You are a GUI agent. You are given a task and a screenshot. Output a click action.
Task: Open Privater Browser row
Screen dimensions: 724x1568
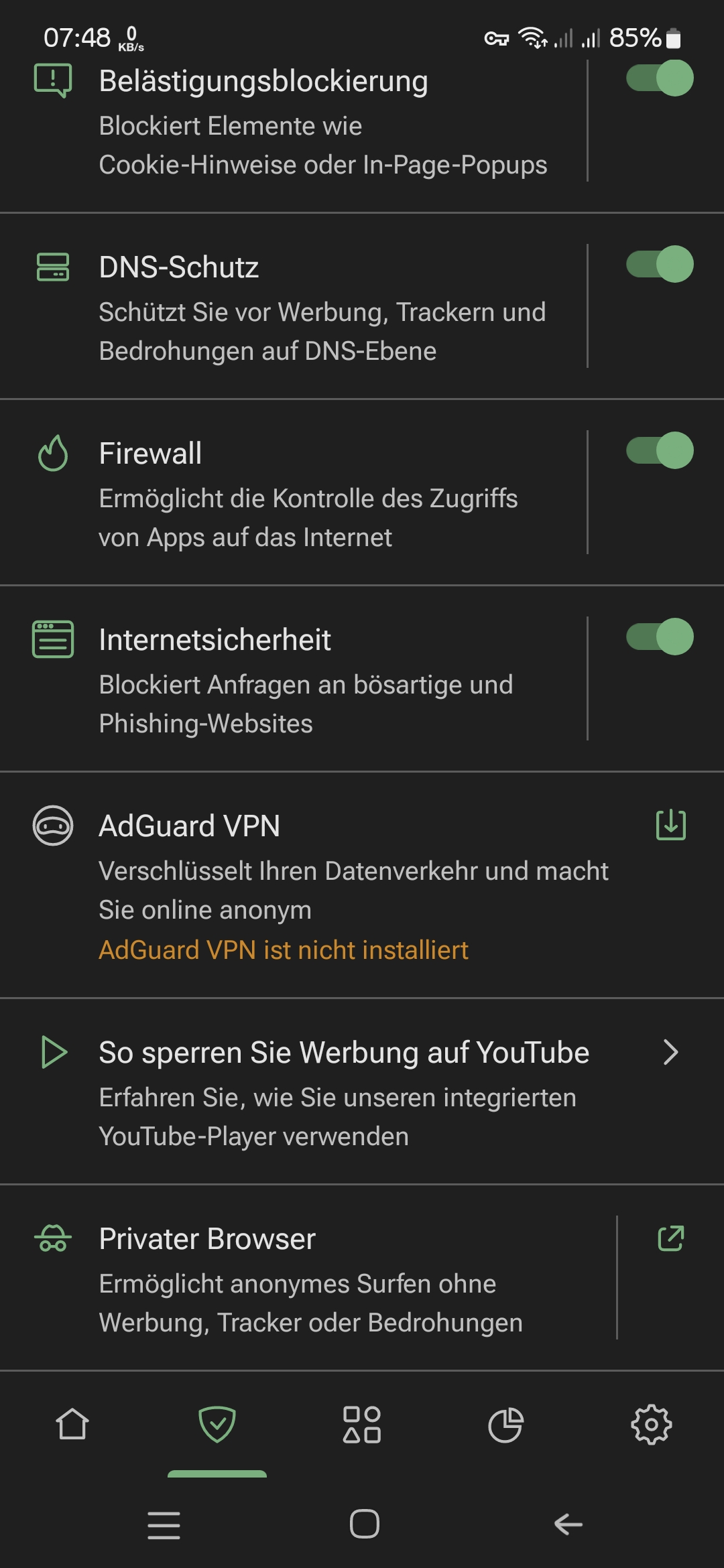[x=308, y=1277]
